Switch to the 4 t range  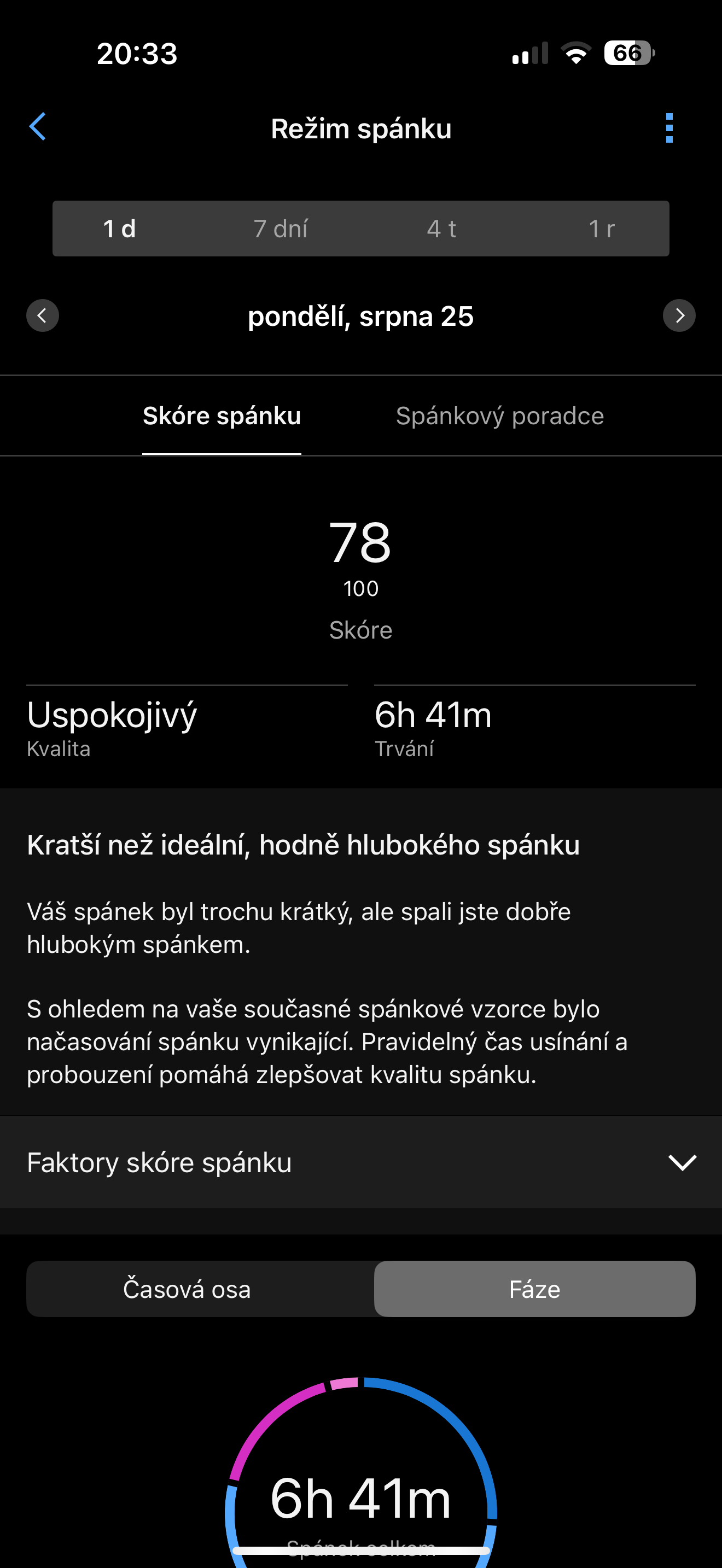[x=441, y=229]
